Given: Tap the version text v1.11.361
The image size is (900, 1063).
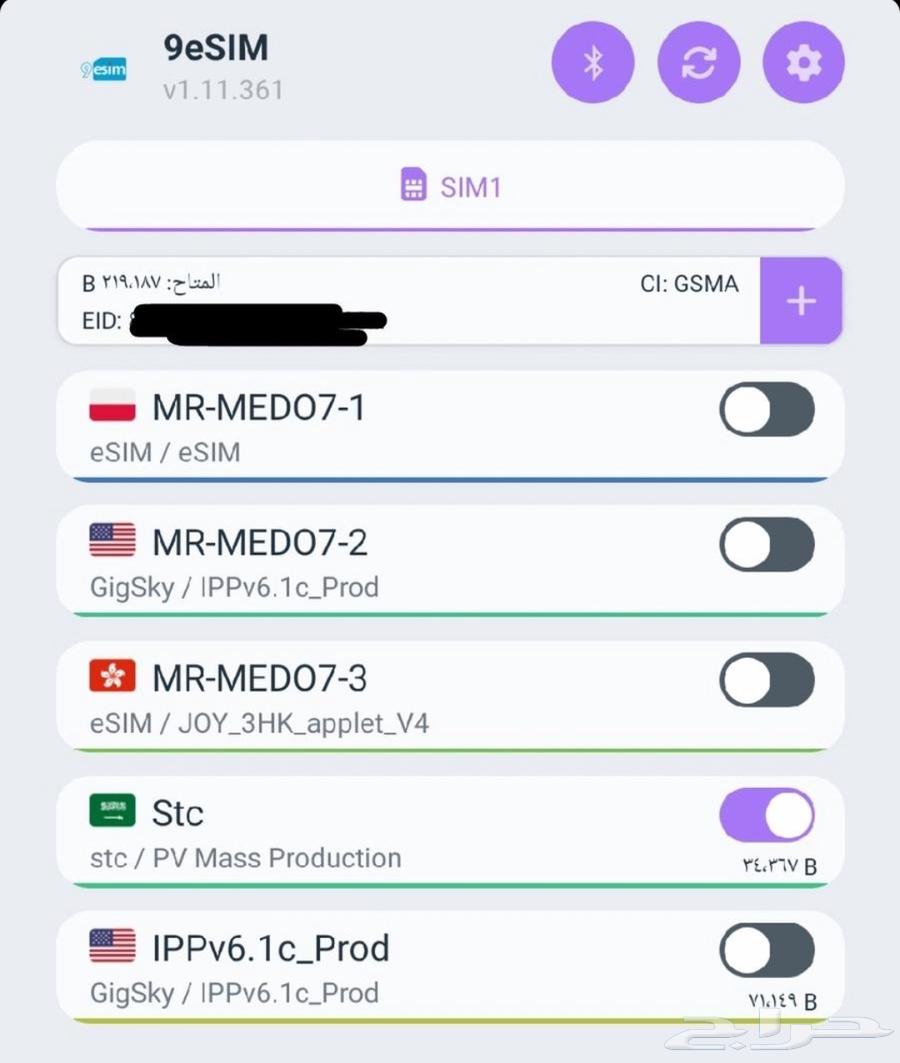Looking at the screenshot, I should click(222, 90).
